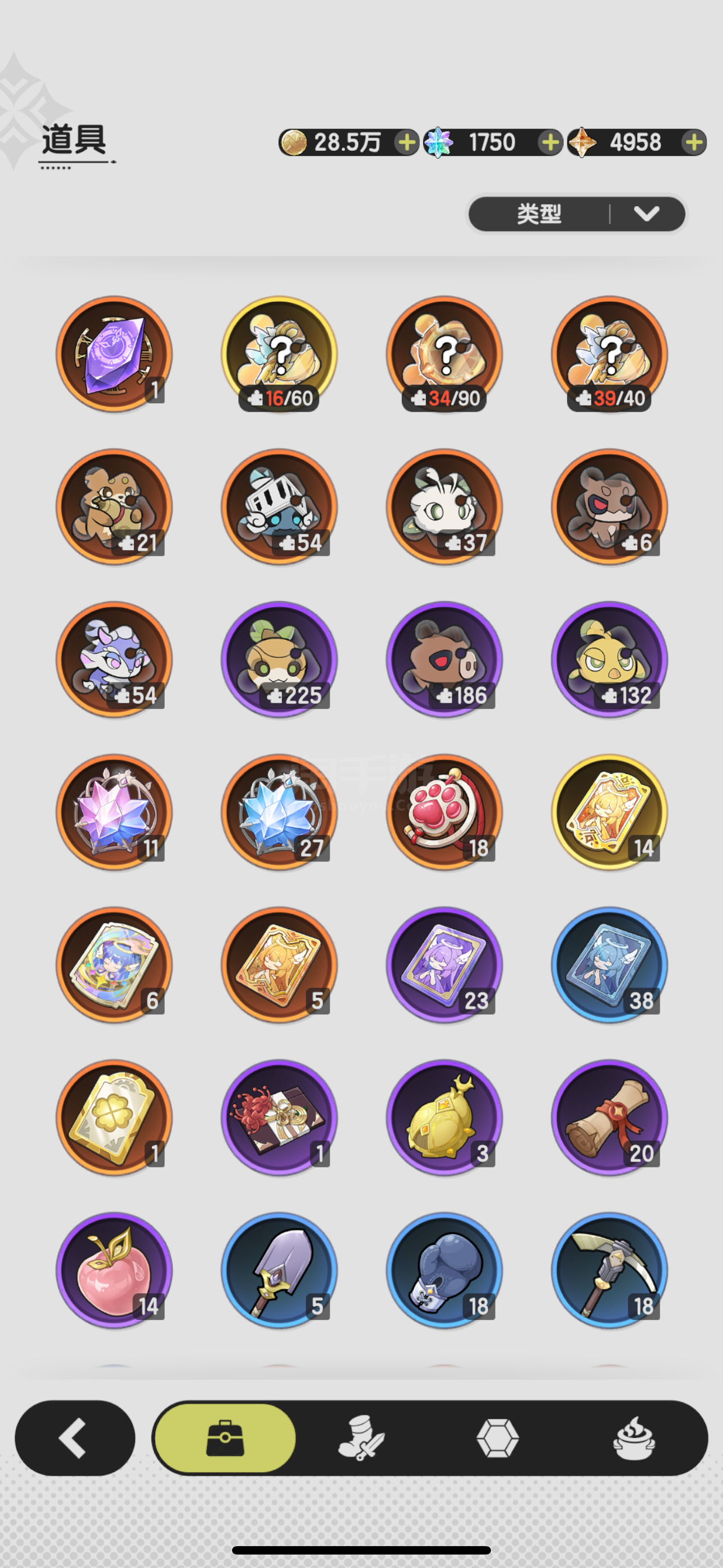Select the pink apple item
Viewport: 723px width, 1568px height.
point(114,1271)
